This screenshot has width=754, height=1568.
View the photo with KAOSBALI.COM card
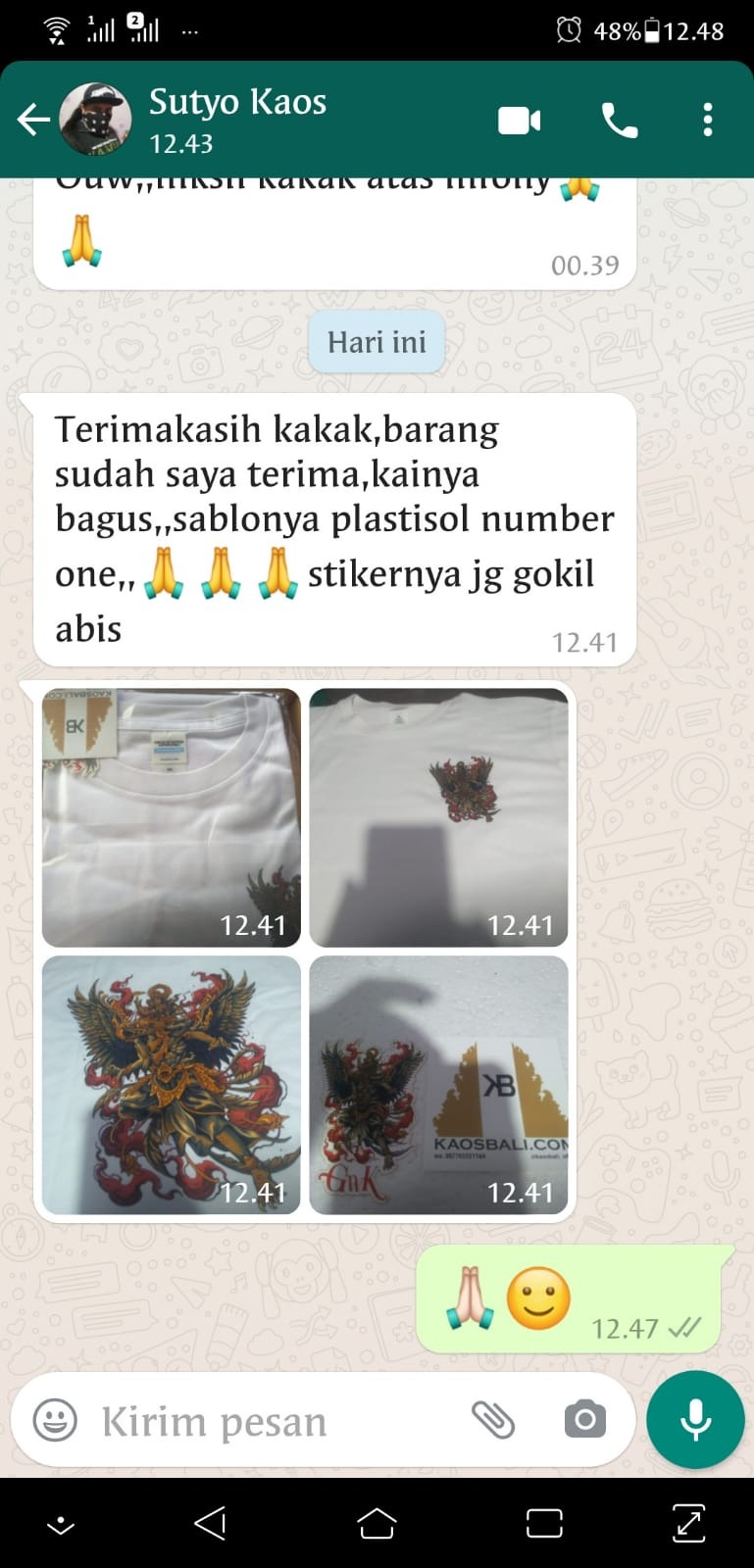(x=438, y=1085)
